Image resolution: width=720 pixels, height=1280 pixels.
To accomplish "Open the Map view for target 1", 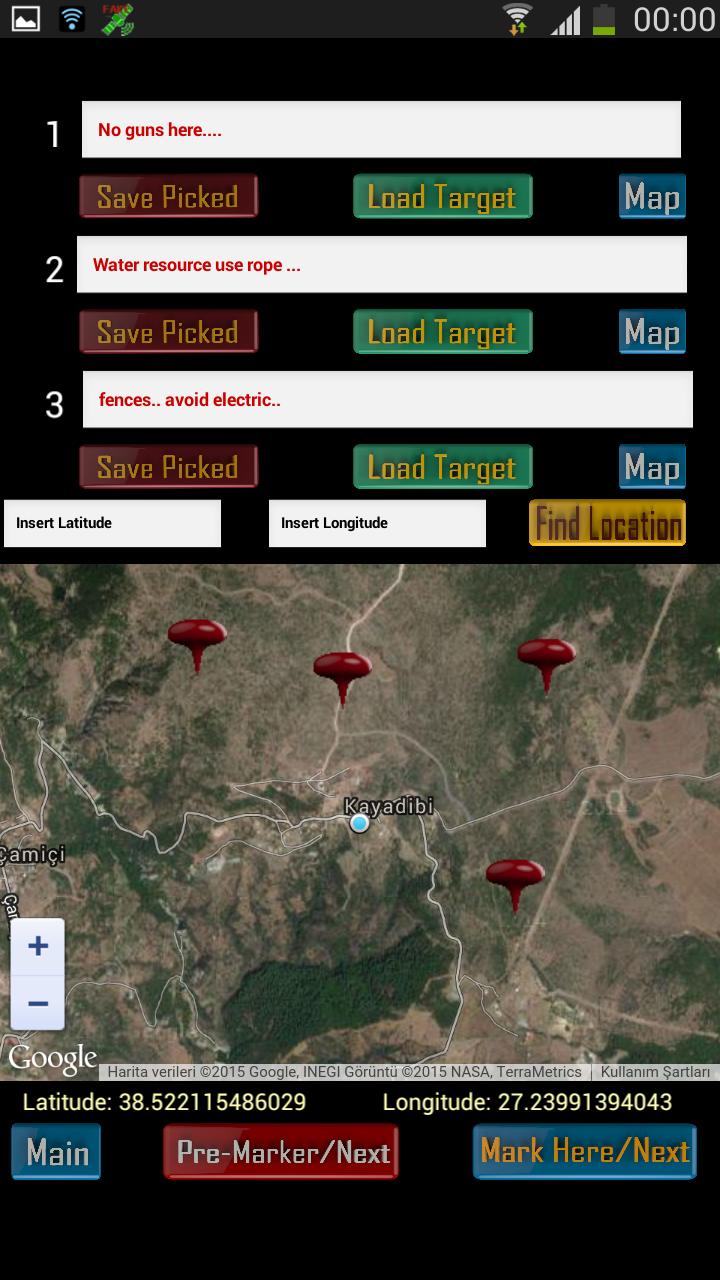I will pos(651,196).
